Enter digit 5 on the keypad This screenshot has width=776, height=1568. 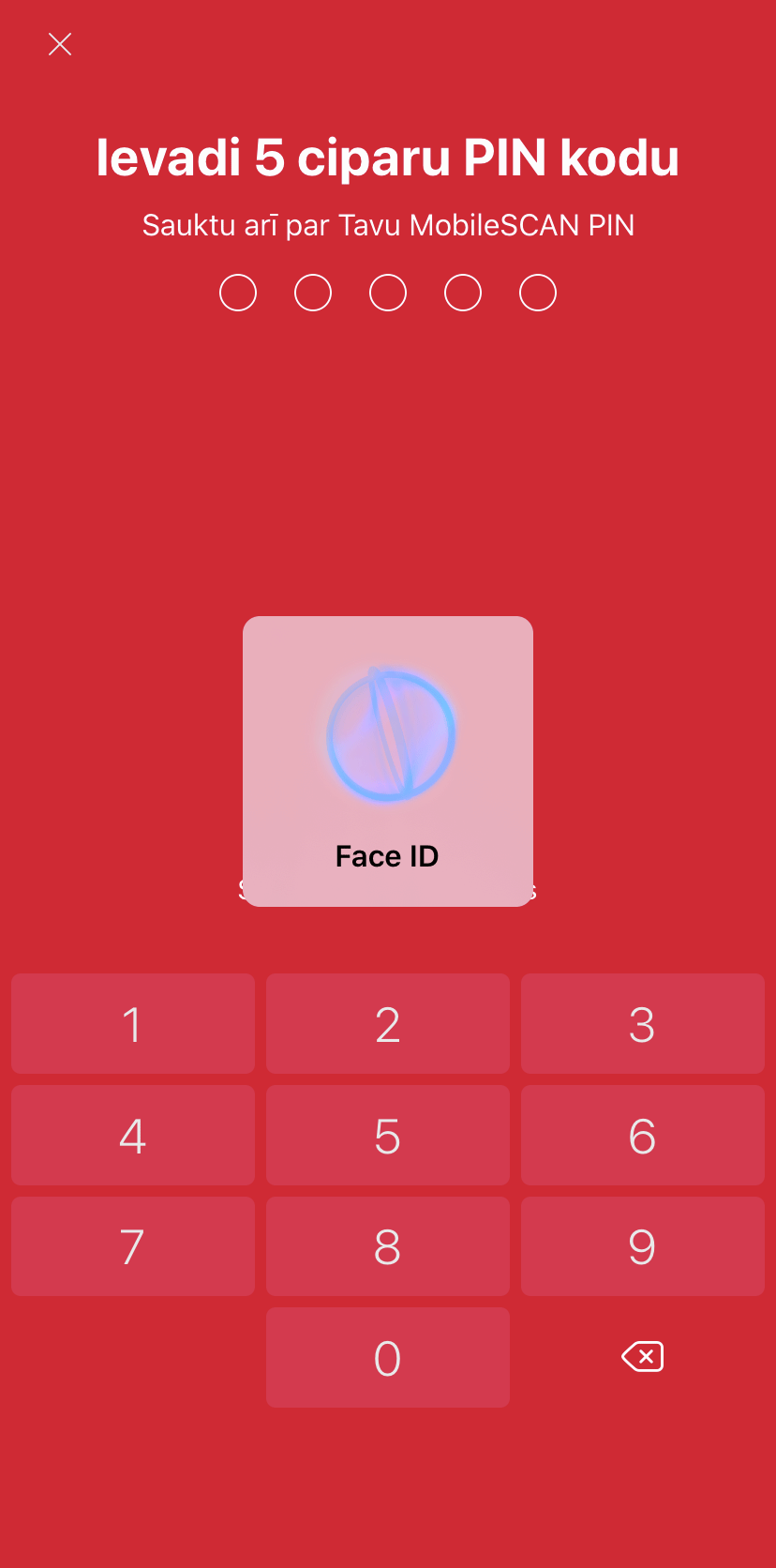pos(388,1135)
